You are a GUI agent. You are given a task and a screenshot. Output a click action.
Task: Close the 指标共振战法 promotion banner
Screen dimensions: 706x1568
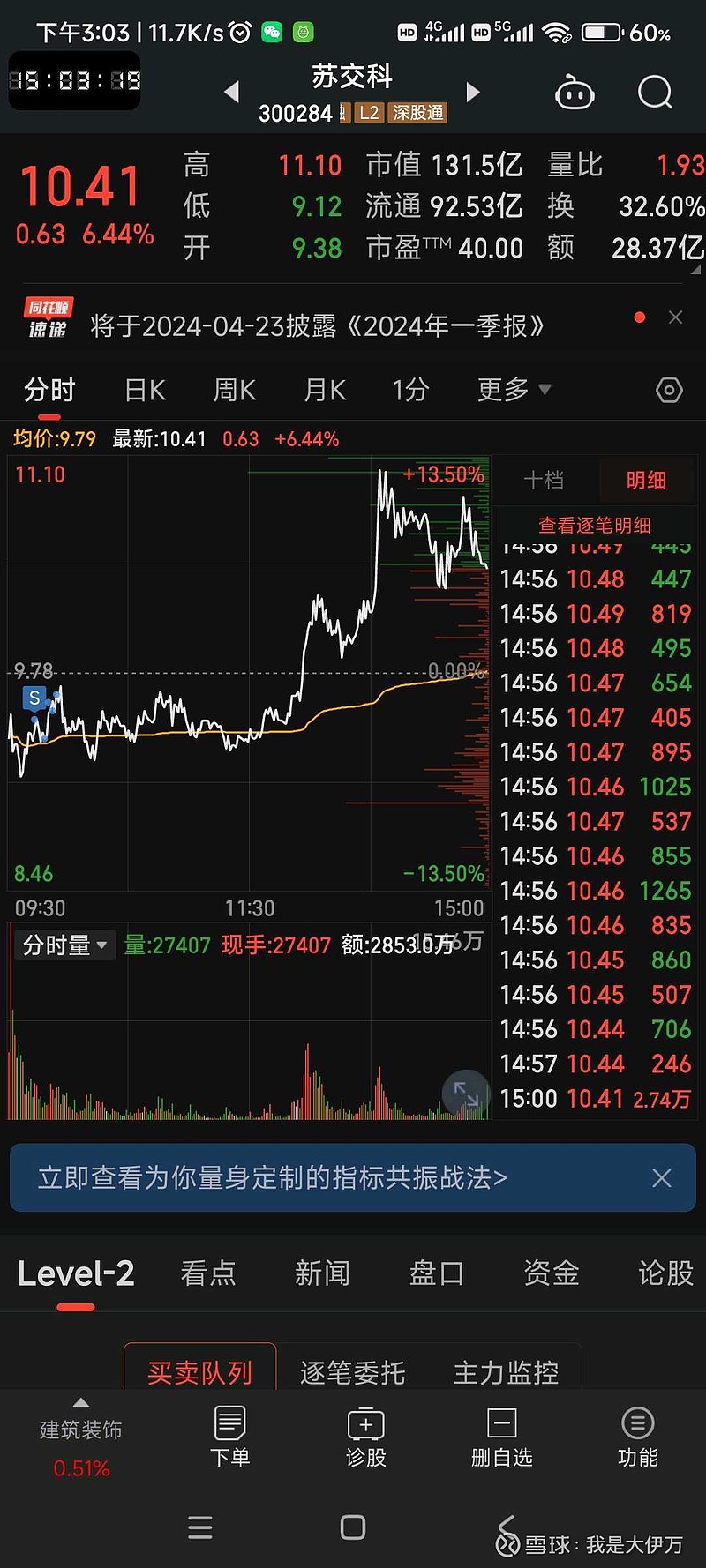pyautogui.click(x=662, y=1177)
